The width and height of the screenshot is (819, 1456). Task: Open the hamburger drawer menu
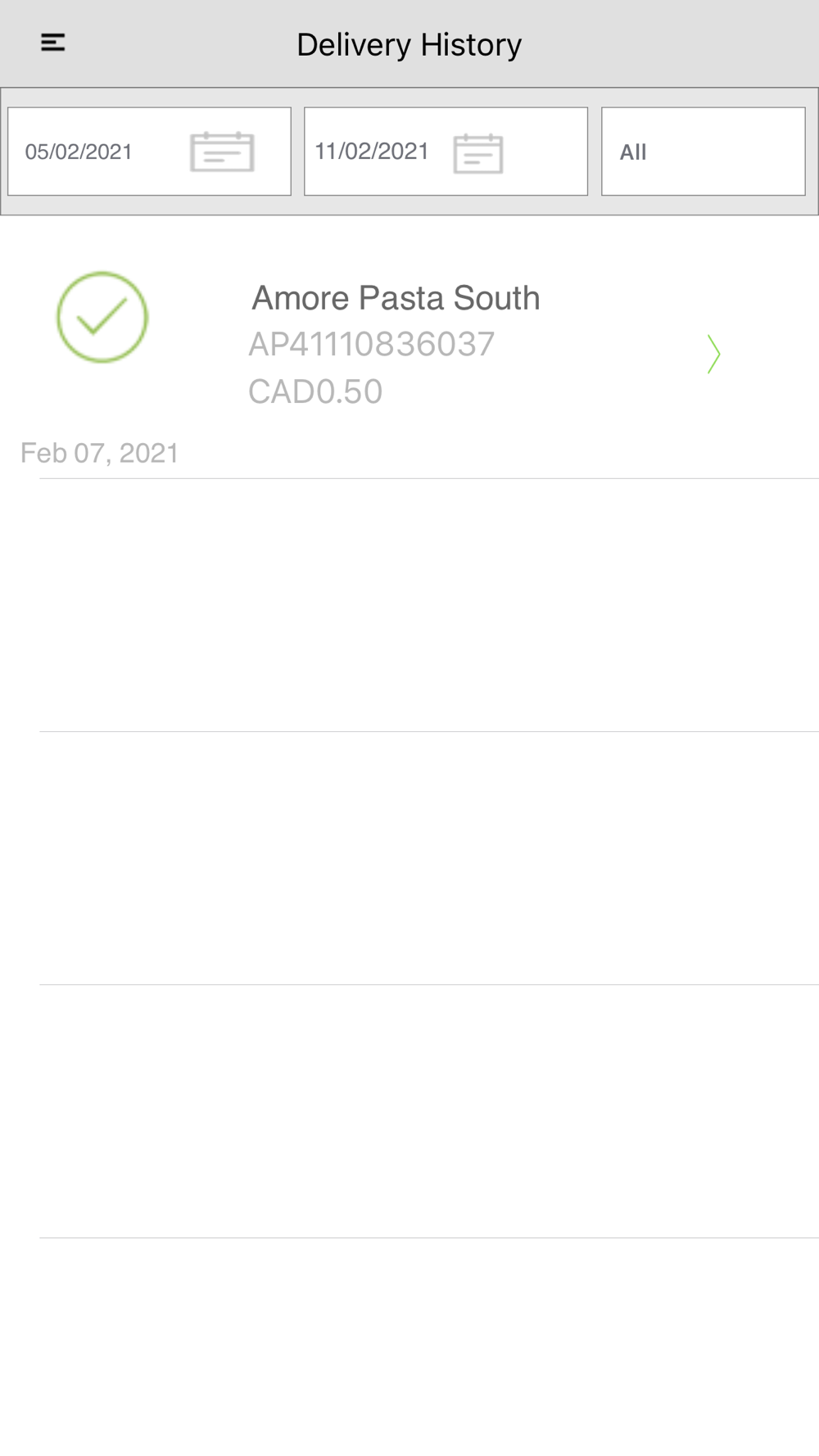point(53,43)
